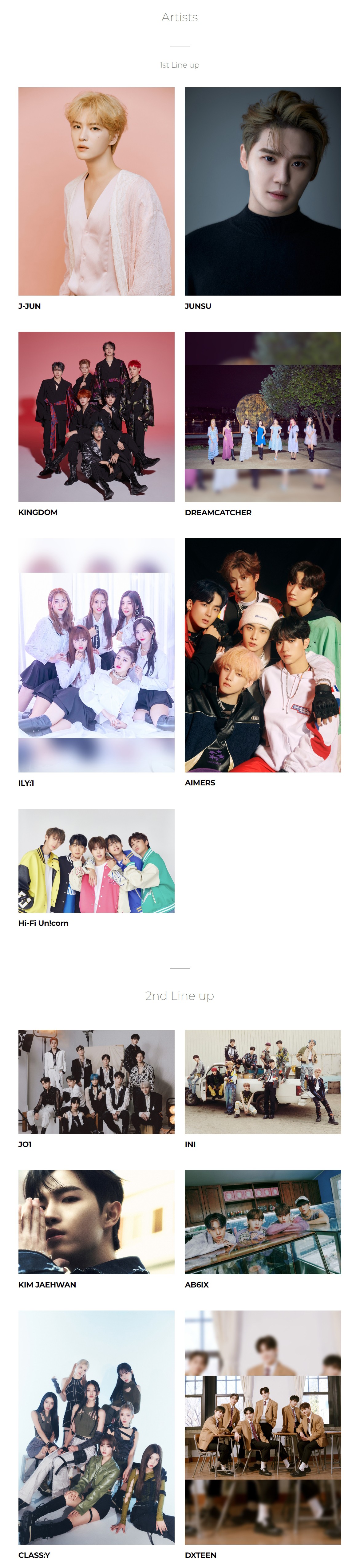Select KIM JAEHWAN artist card
This screenshot has height=1568, width=348.
(x=96, y=1221)
